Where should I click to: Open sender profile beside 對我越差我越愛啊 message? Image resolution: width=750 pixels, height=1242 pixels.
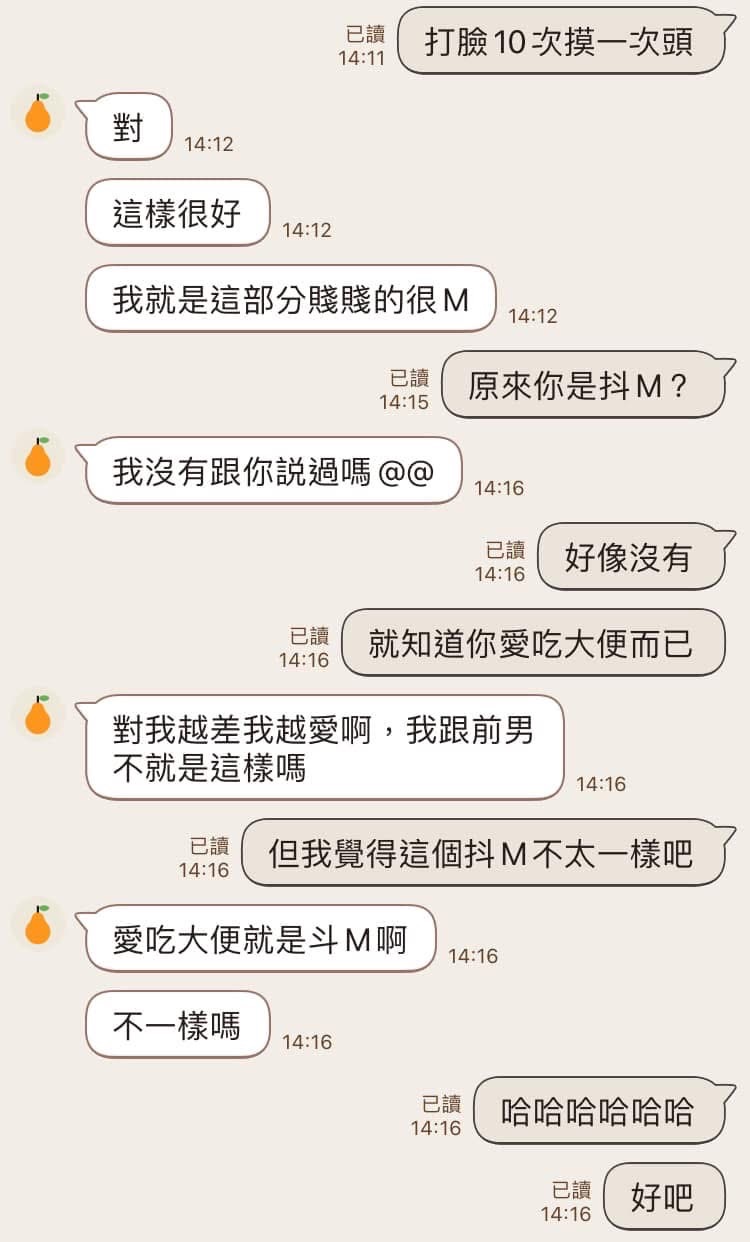38,715
